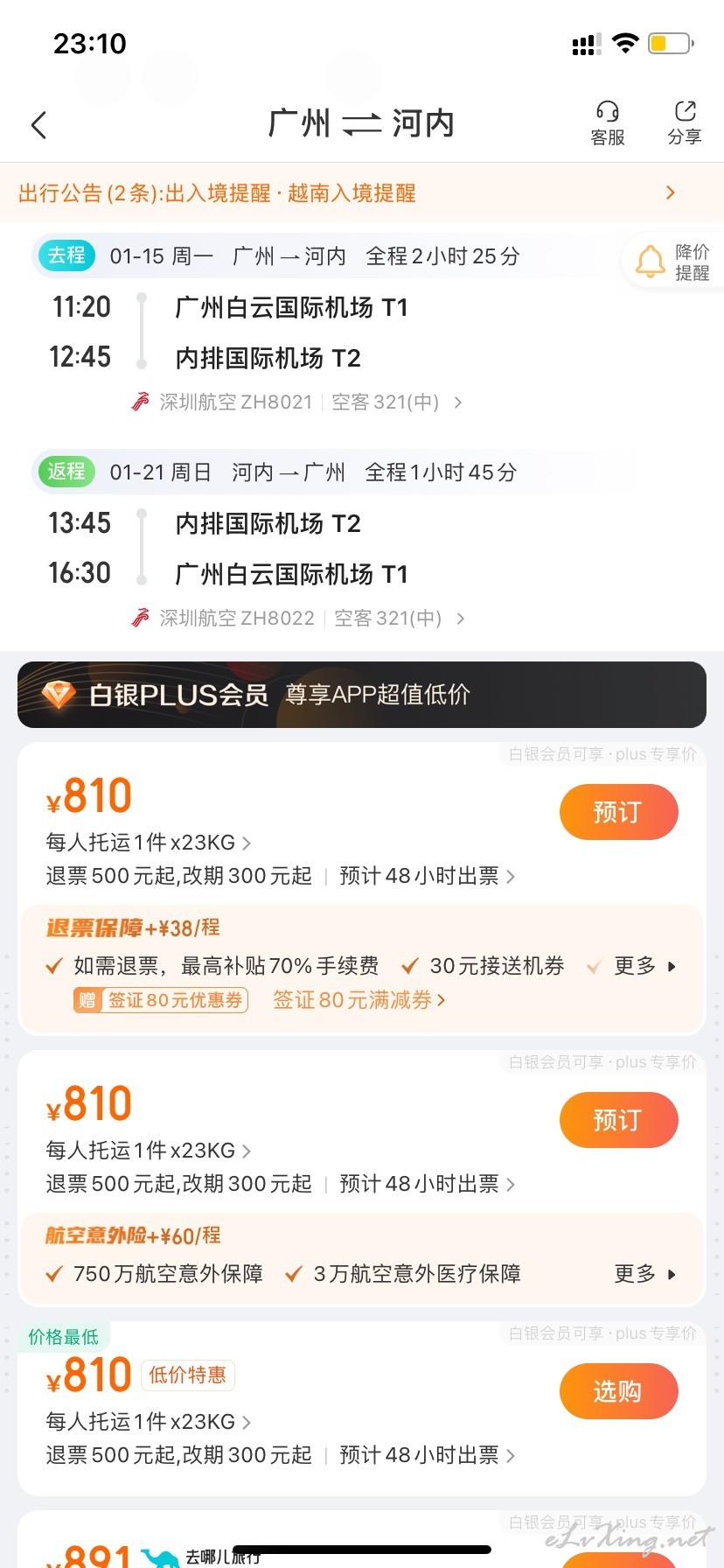Screen dimensions: 724x1568
Task: Enable the price-drop alert 降价提醒
Action: coord(673,262)
